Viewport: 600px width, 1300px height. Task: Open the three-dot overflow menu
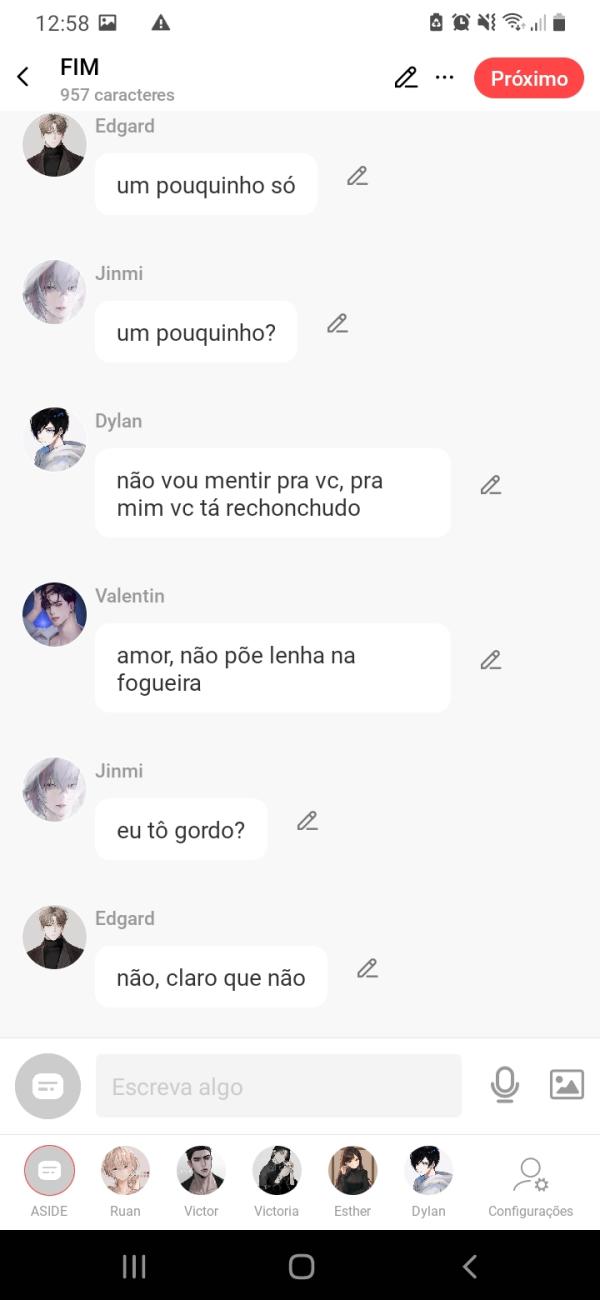click(445, 78)
